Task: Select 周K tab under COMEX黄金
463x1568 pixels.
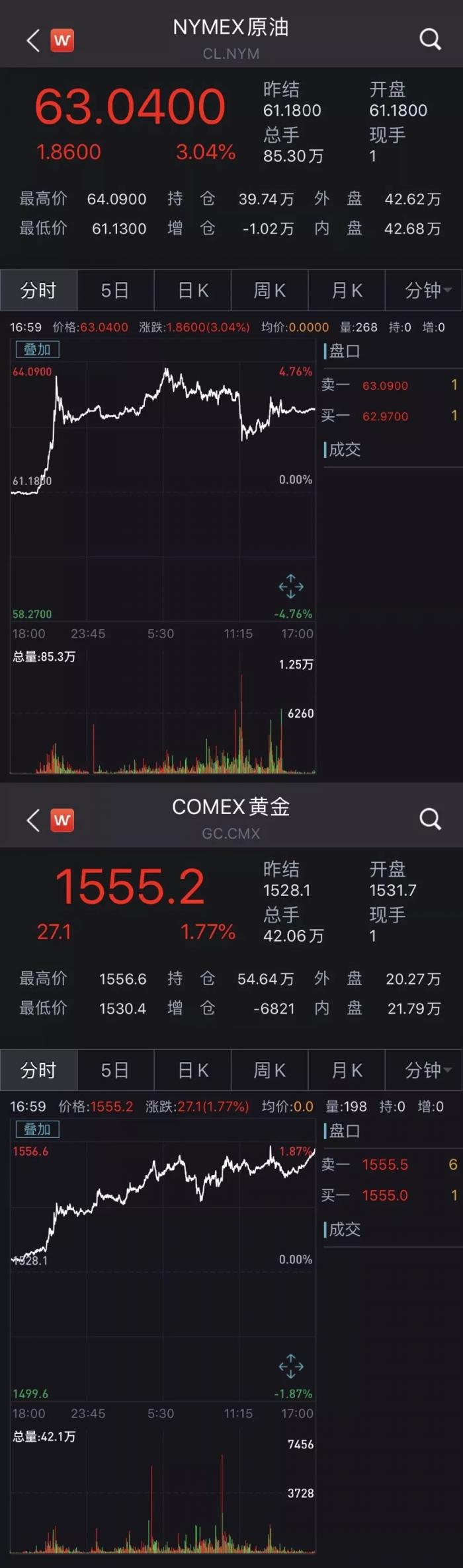Action: [269, 1070]
